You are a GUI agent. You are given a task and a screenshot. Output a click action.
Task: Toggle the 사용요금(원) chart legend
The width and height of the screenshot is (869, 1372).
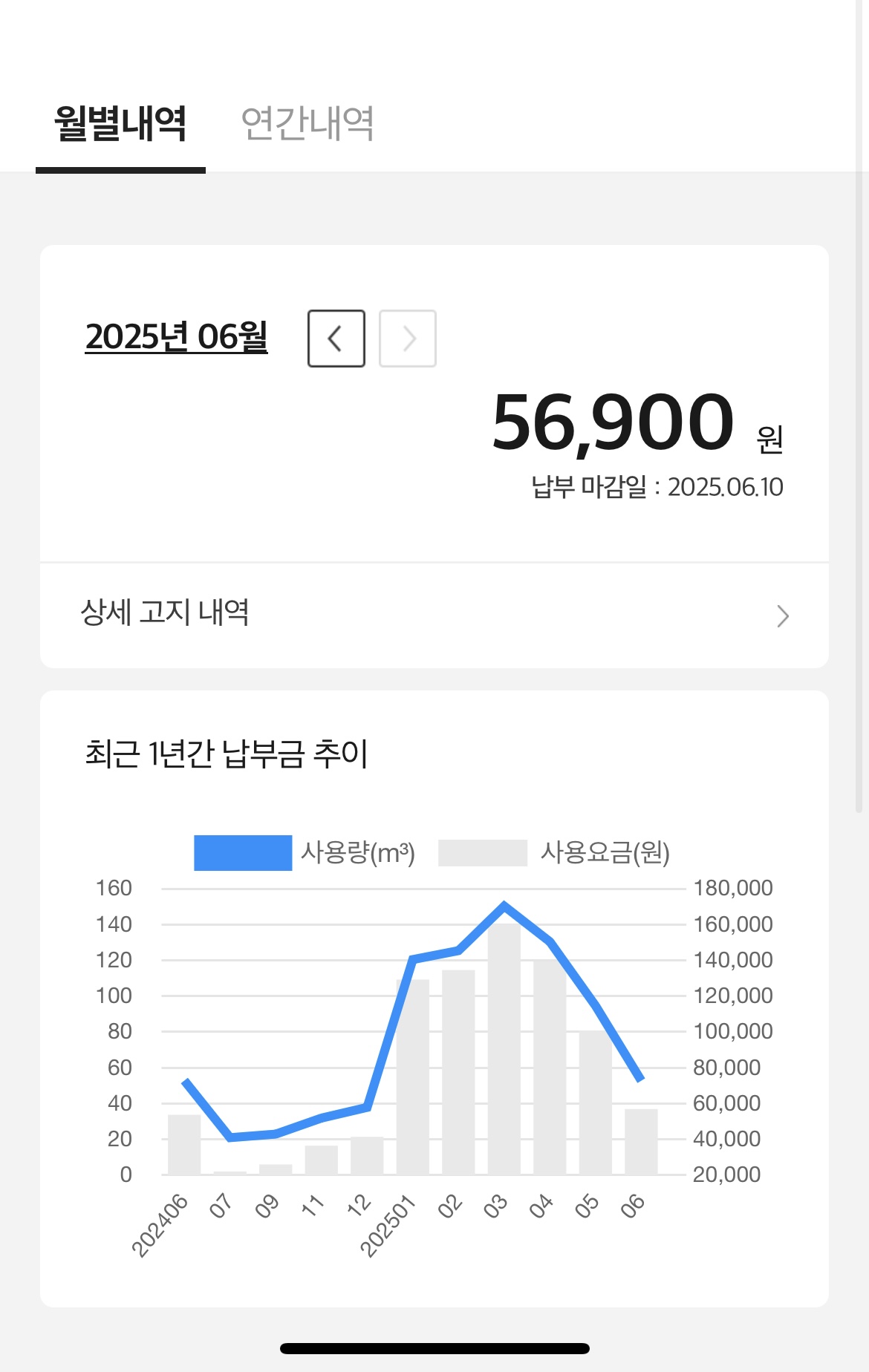coord(554,852)
